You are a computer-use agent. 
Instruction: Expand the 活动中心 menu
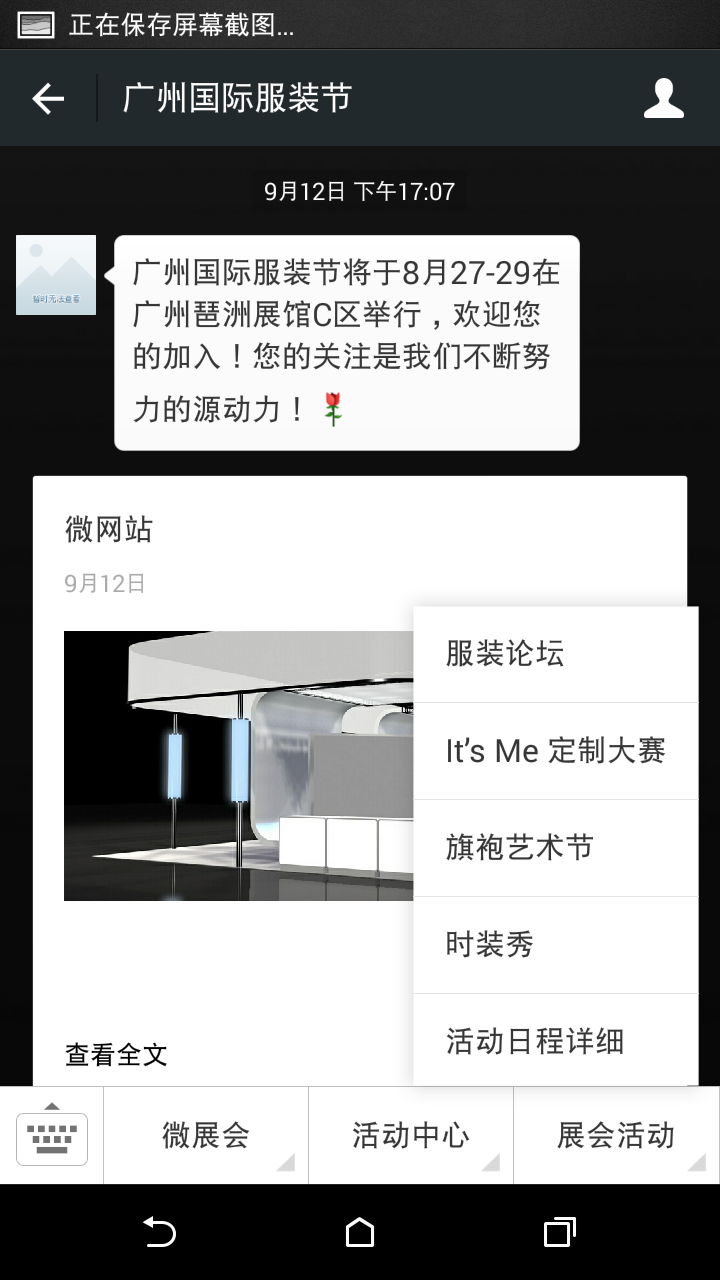coord(410,1136)
